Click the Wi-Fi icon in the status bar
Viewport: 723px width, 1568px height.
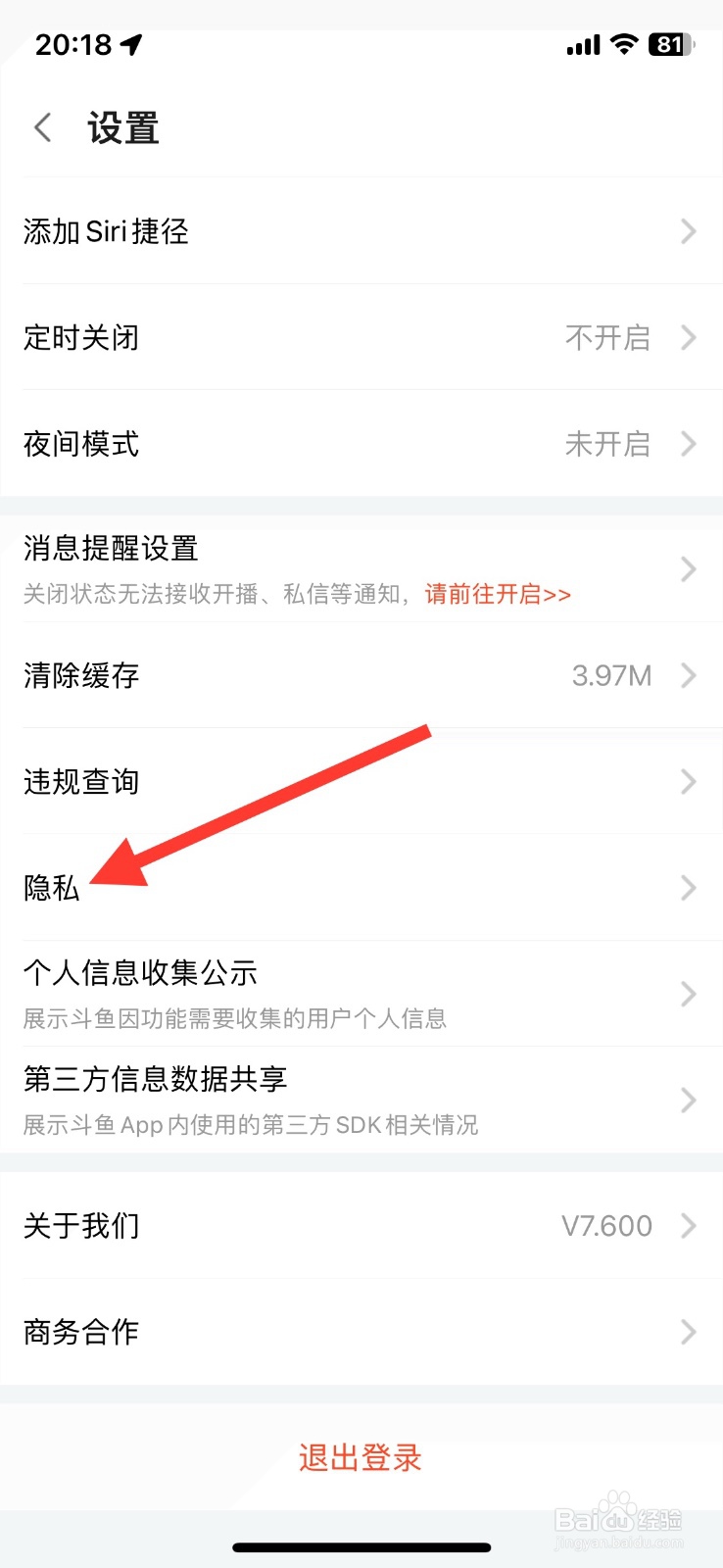[x=623, y=45]
